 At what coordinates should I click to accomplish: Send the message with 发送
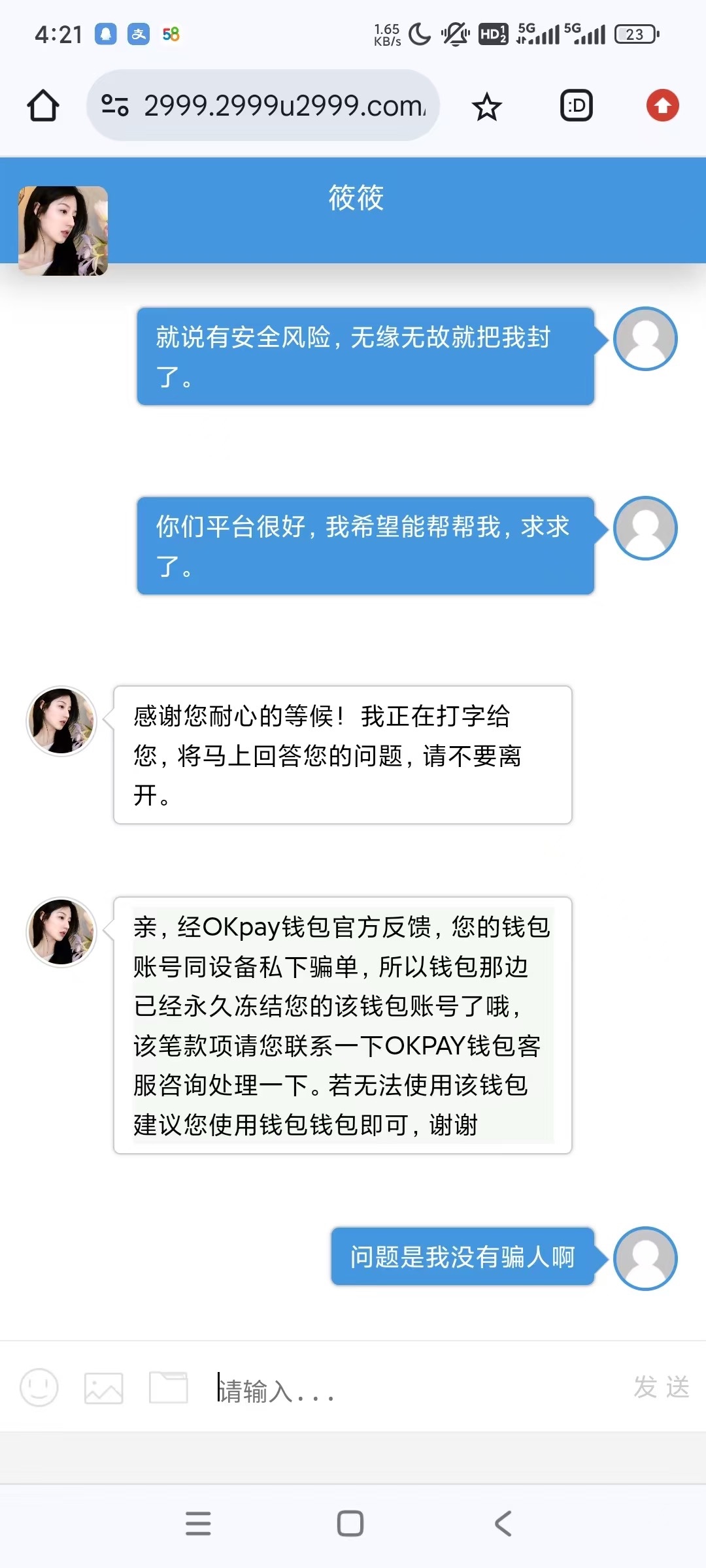click(662, 1386)
